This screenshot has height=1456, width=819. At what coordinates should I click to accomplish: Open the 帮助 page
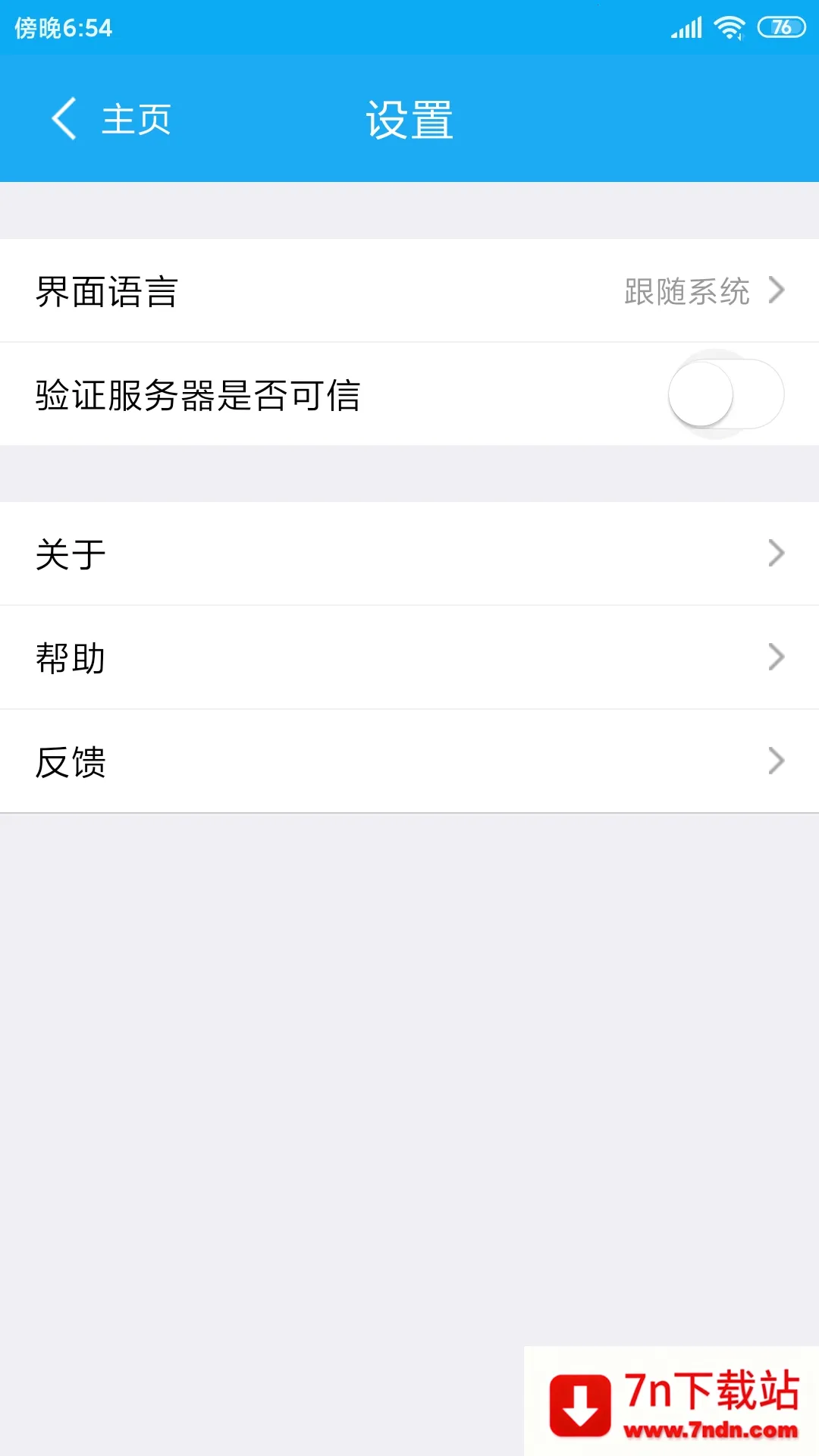(409, 657)
